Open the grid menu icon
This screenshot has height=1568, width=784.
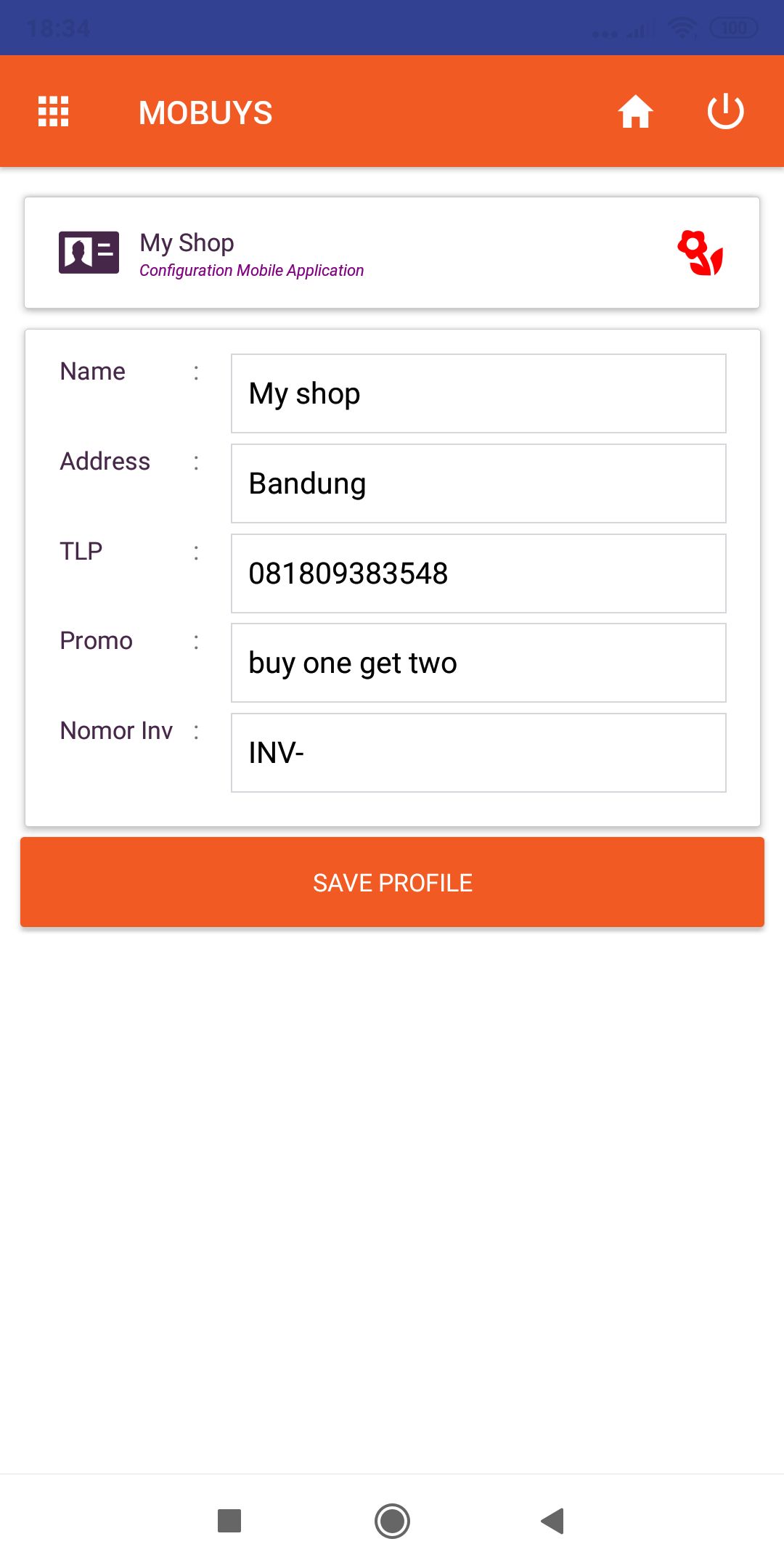click(53, 112)
